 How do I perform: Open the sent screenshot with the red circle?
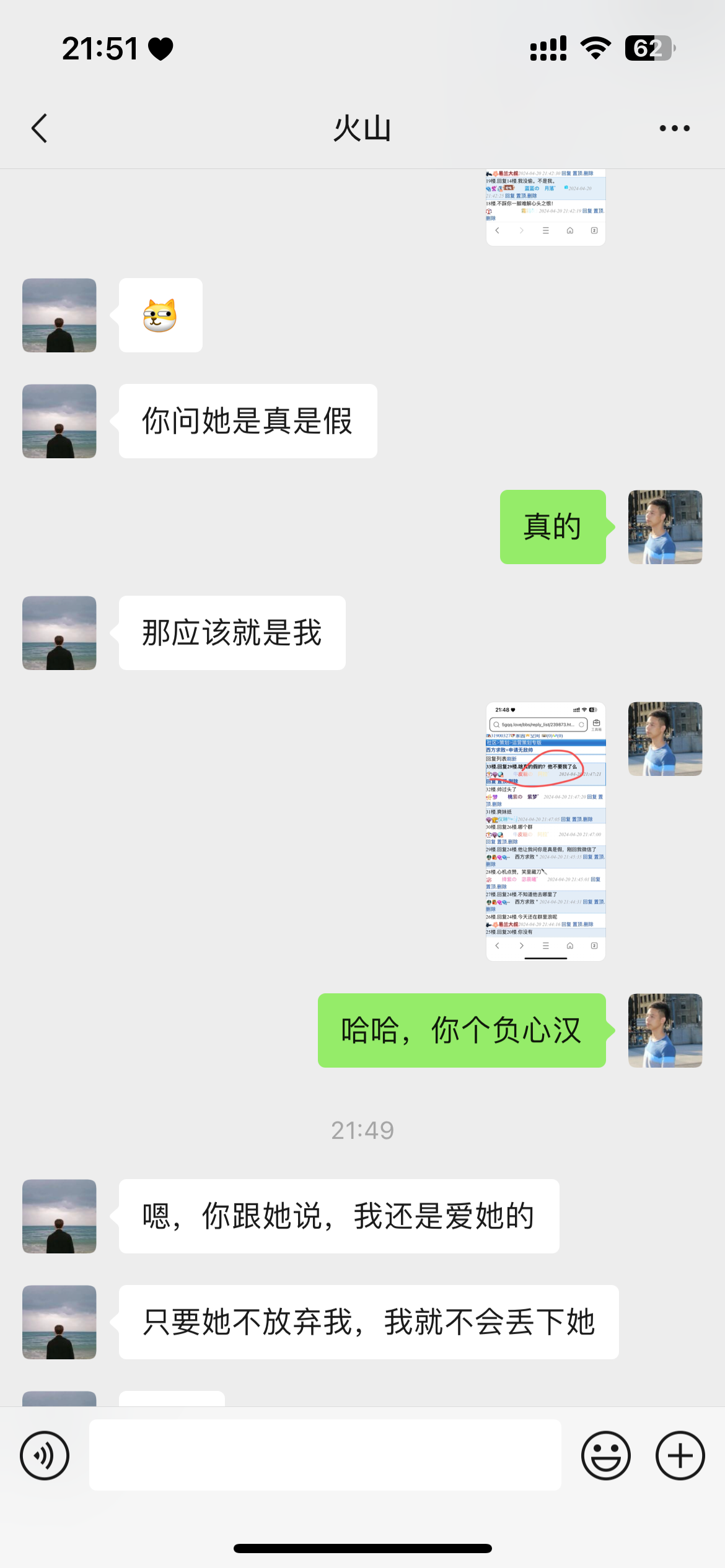click(x=545, y=831)
